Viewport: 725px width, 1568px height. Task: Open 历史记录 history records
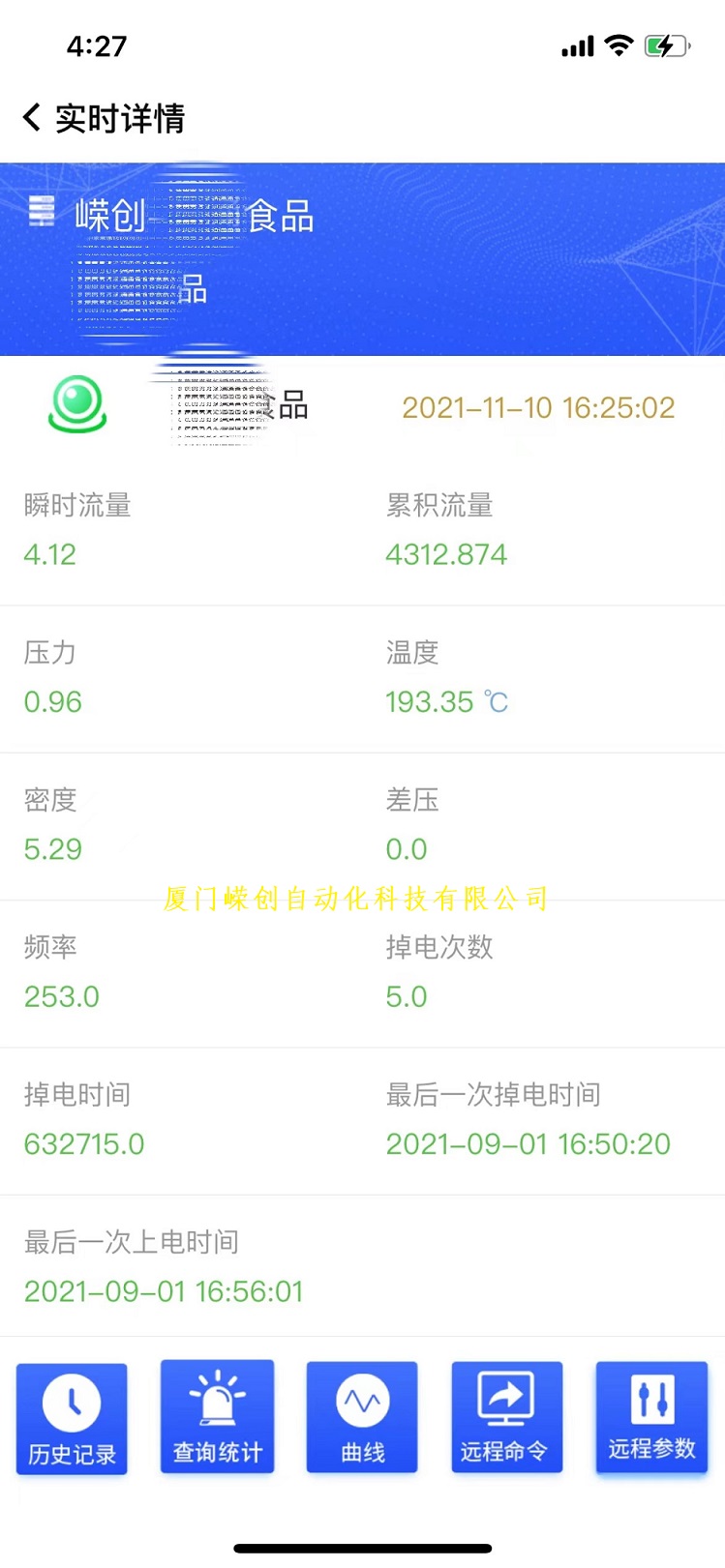tap(72, 1418)
